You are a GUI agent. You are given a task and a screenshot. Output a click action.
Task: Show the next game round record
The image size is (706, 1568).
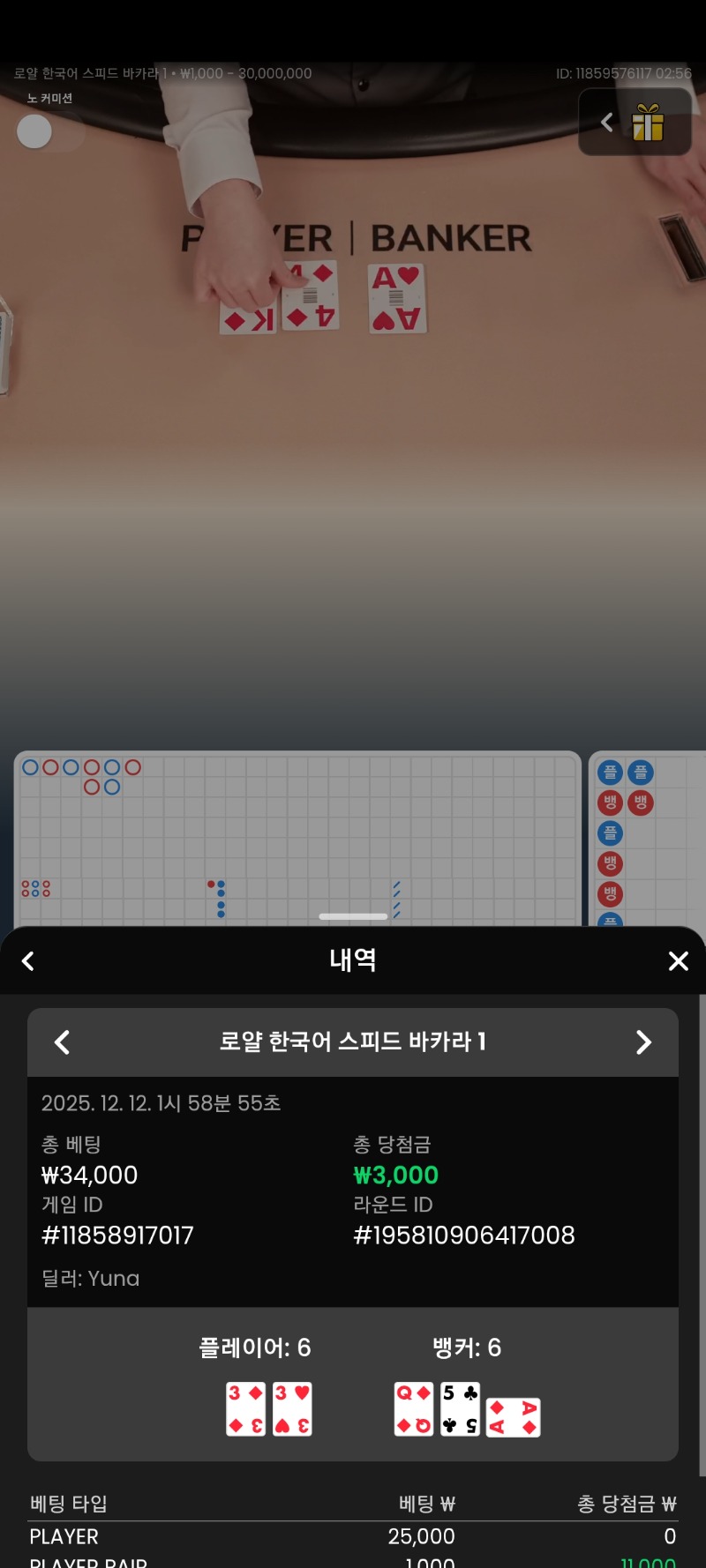pos(643,1042)
